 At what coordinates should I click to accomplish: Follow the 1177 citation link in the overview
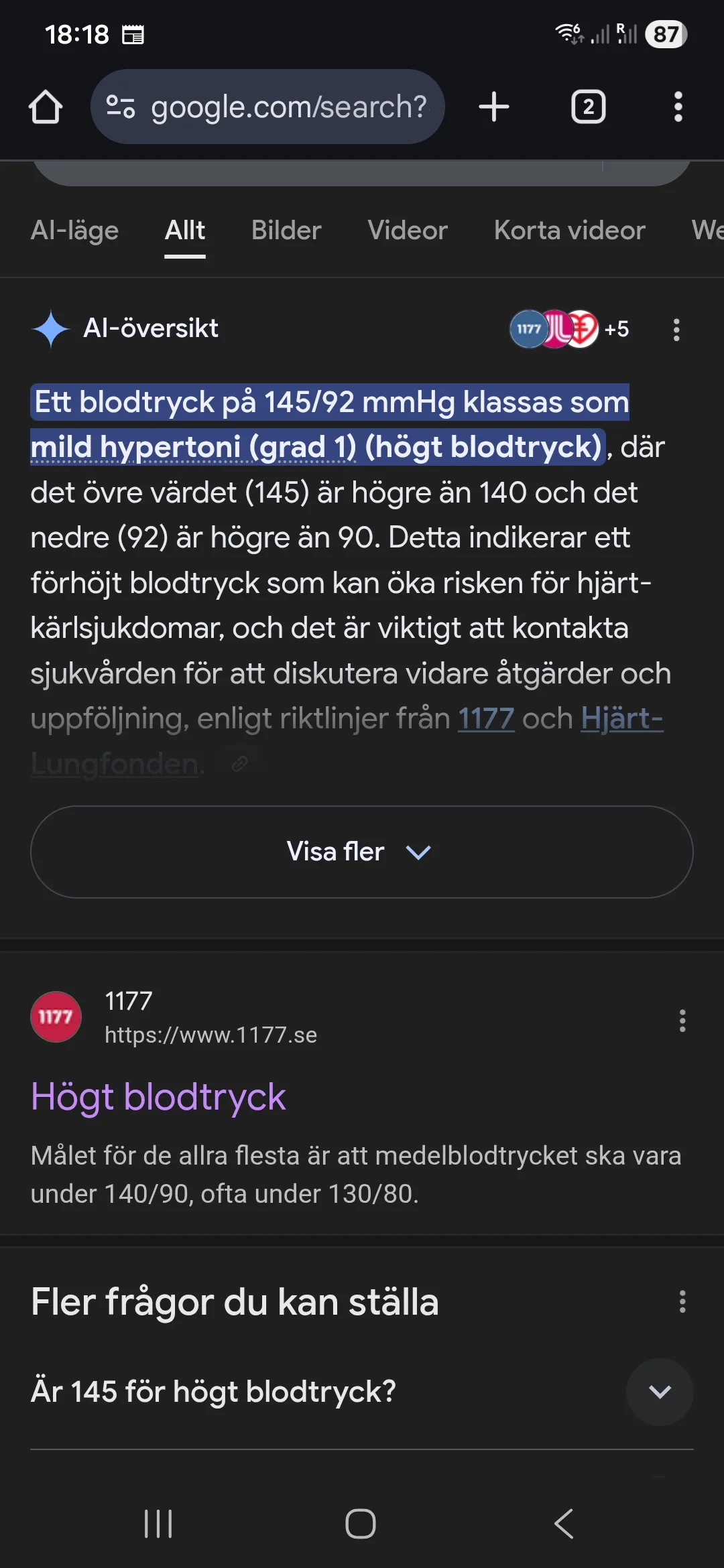(485, 719)
